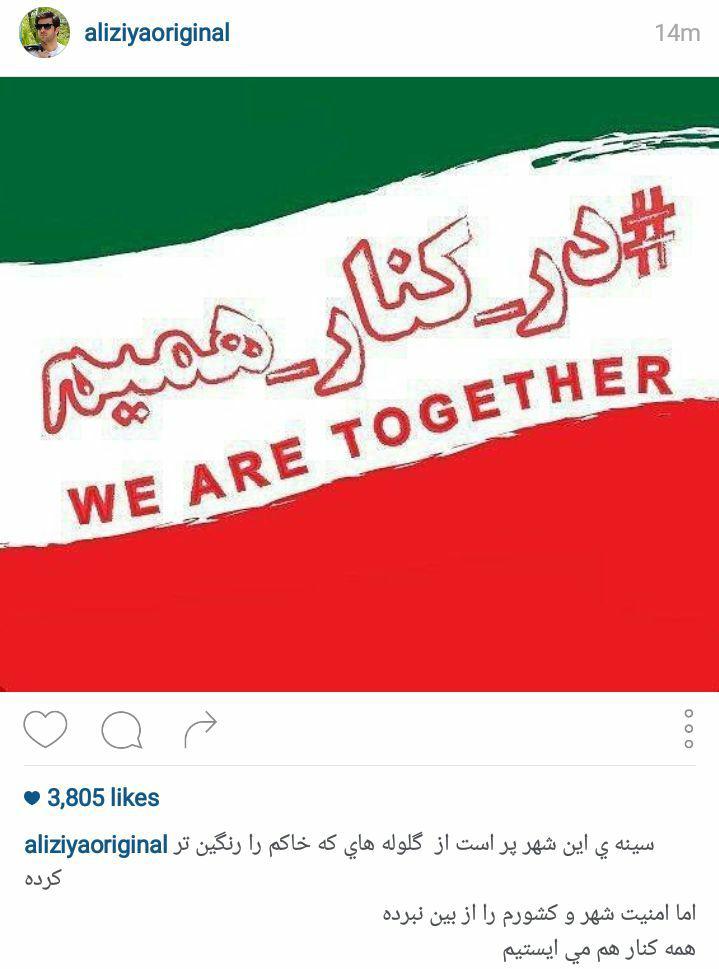Tap aliziyaoriginal username in the caption
719x969 pixels.
[x=95, y=845]
